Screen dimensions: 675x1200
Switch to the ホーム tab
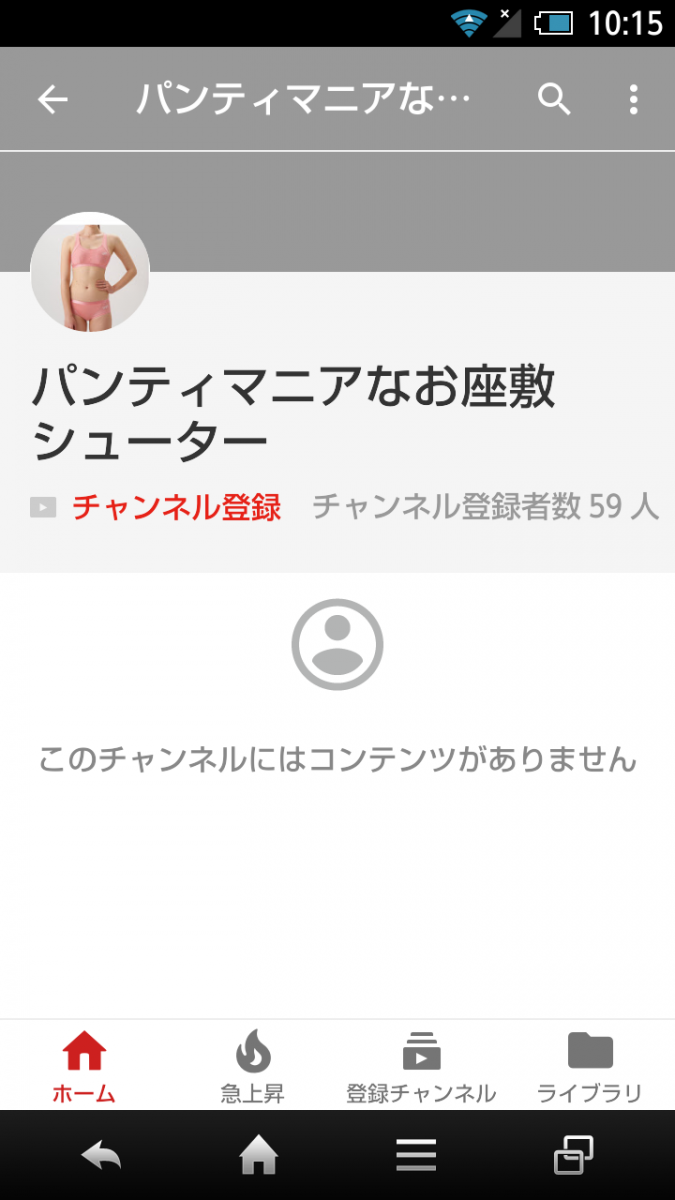[84, 1066]
